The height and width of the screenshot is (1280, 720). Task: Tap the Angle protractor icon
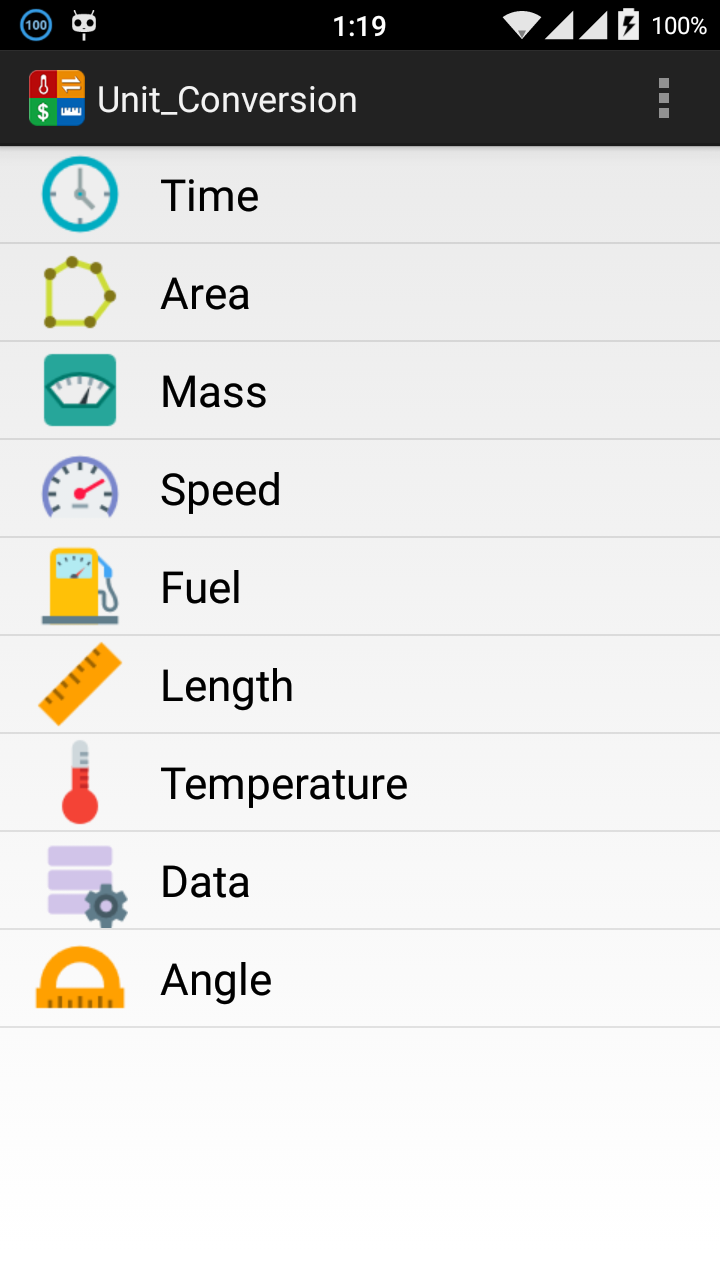coord(80,978)
